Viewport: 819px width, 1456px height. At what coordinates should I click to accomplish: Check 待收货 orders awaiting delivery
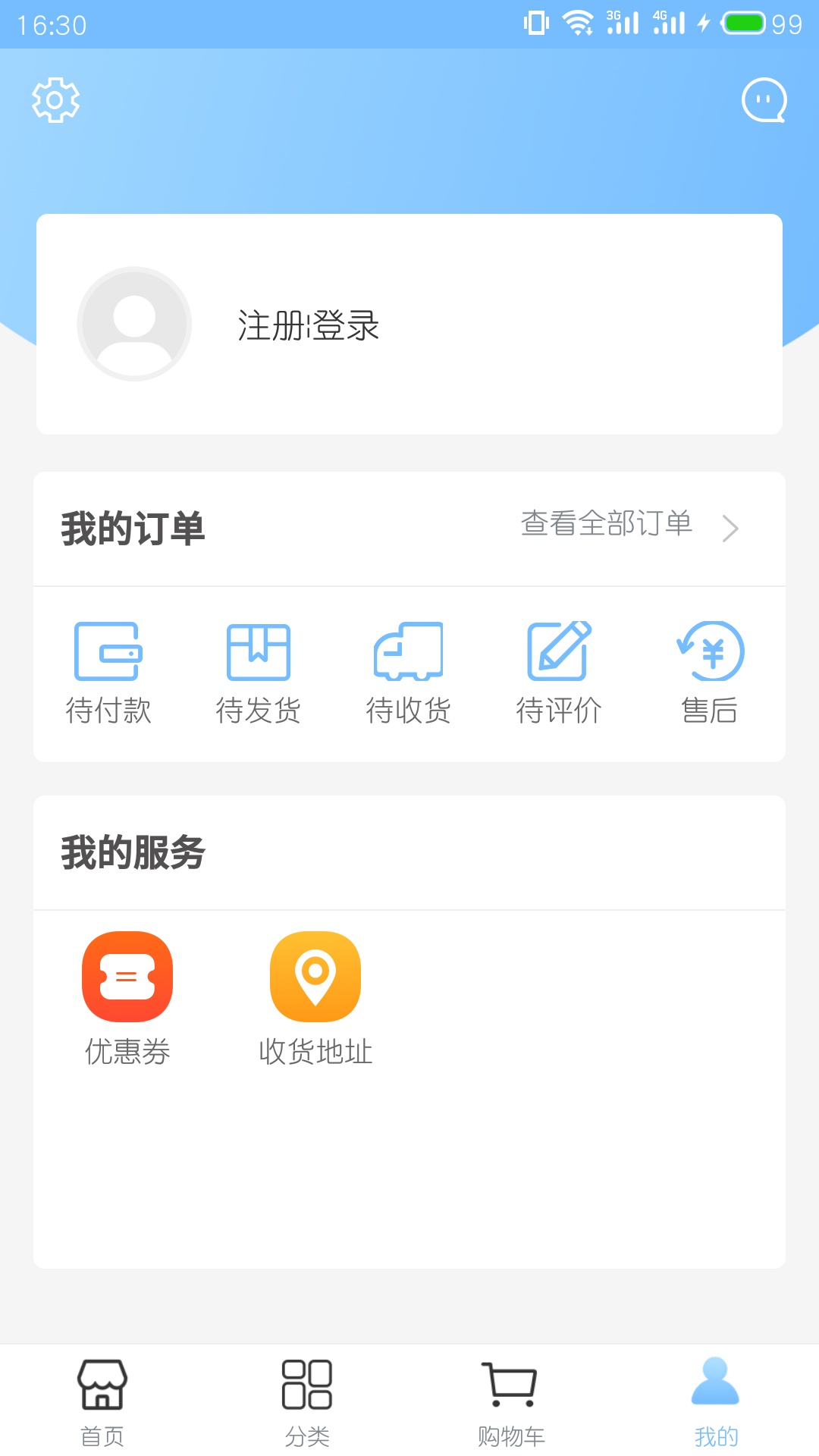click(409, 673)
